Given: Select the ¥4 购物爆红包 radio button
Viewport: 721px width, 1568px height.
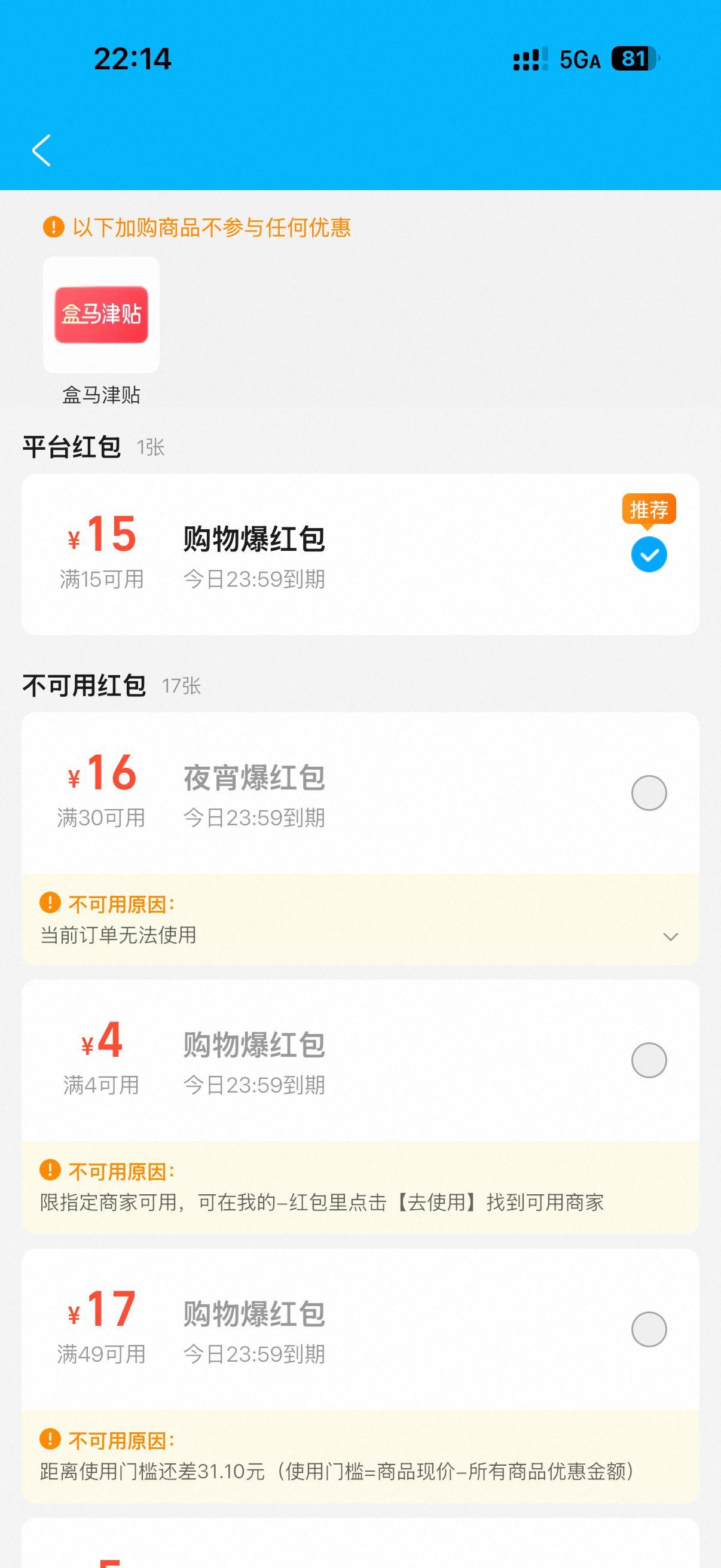Looking at the screenshot, I should click(649, 1060).
